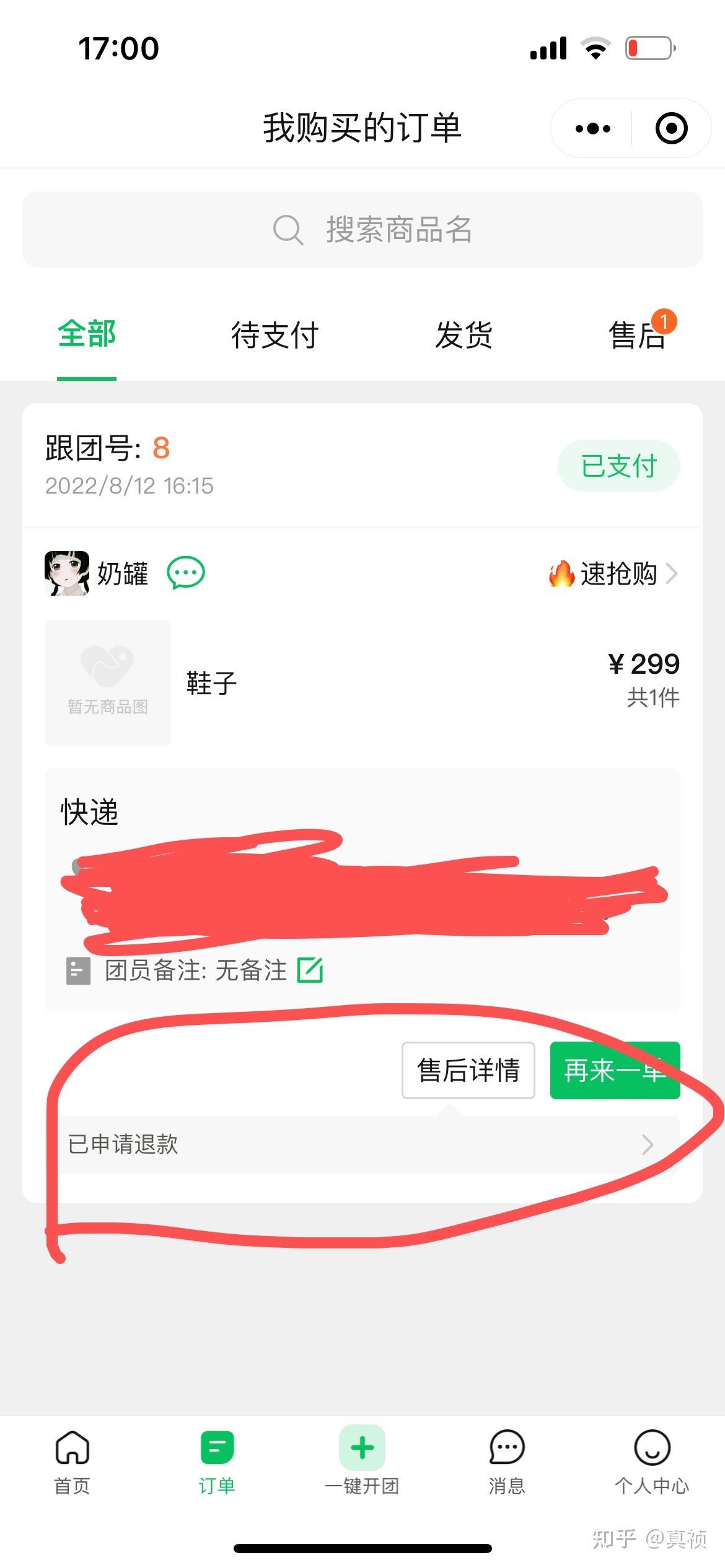Viewport: 725px width, 1568px height.
Task: Open 一键开团 in the bottom bar
Action: pos(362,1461)
